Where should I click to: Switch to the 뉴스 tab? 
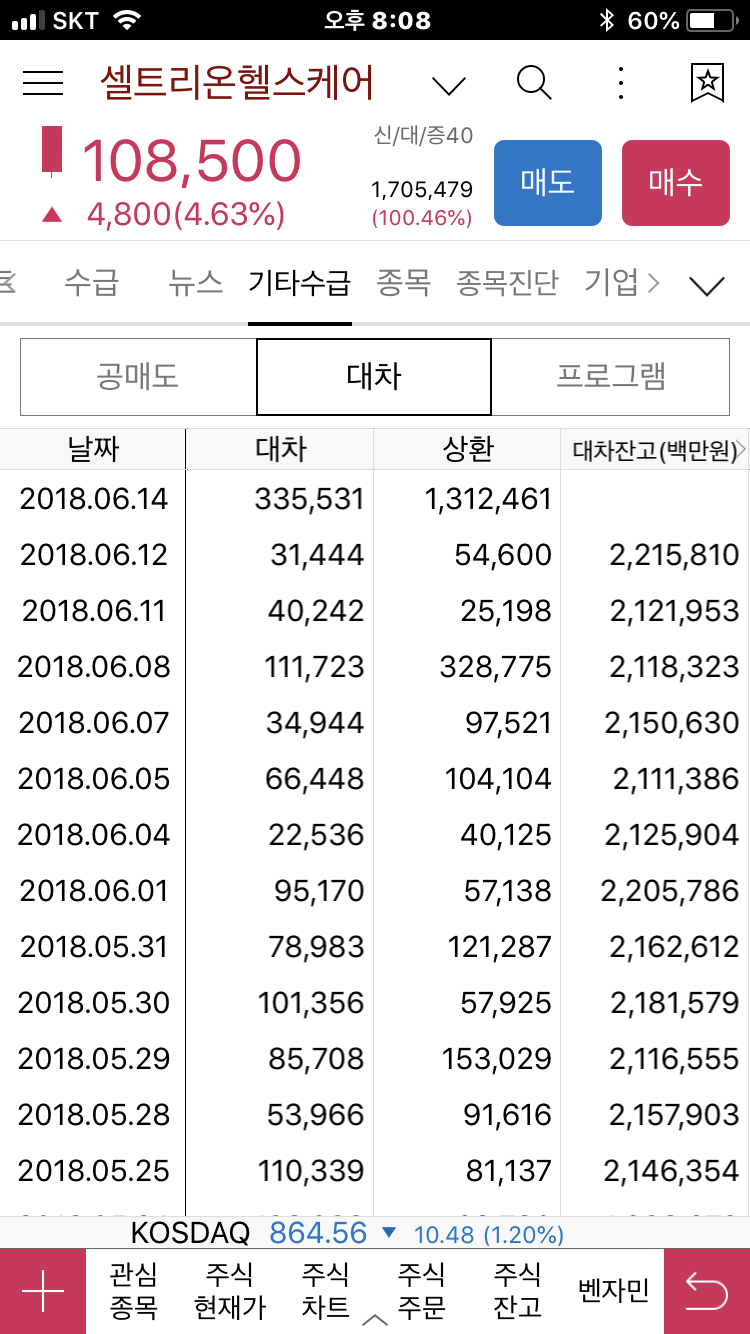click(195, 284)
